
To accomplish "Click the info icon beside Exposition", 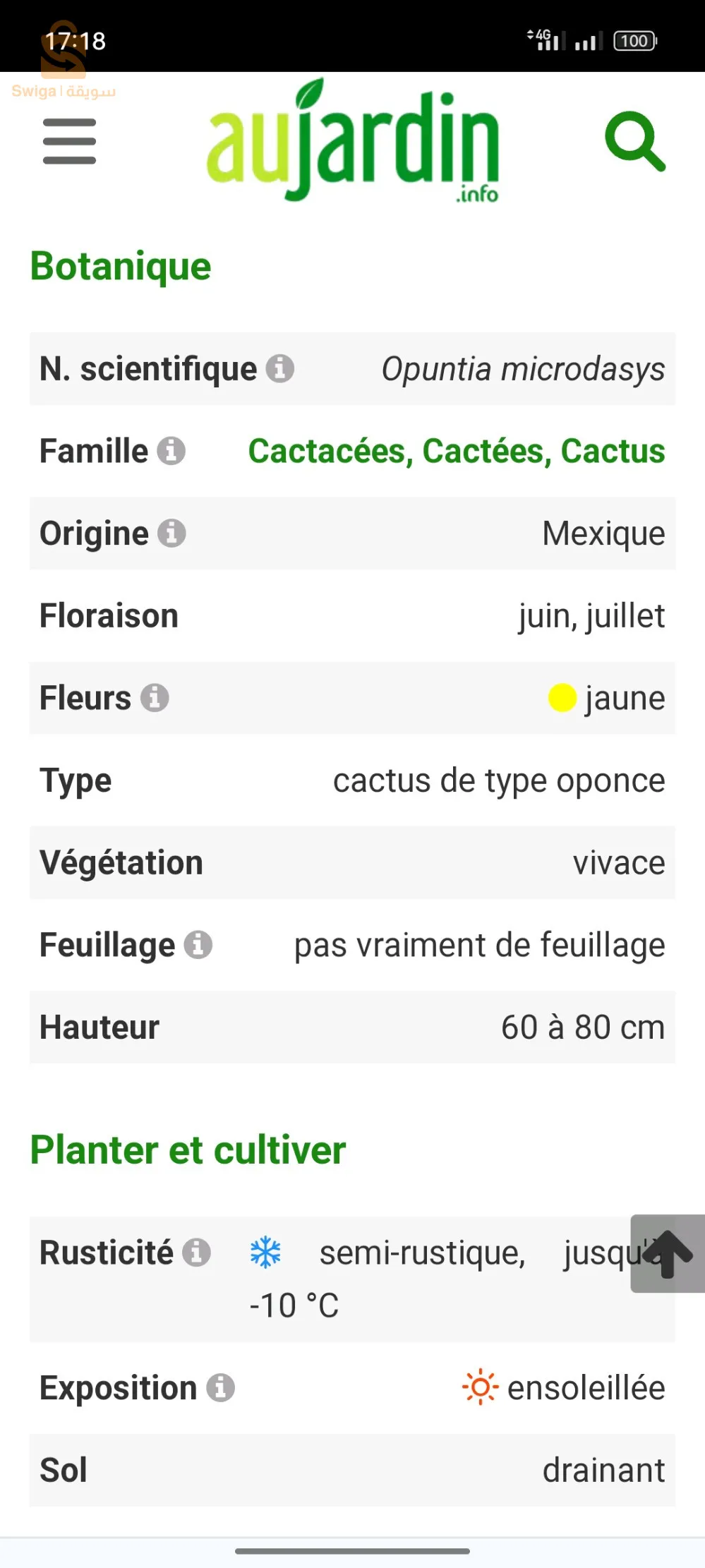I will pos(219,1387).
